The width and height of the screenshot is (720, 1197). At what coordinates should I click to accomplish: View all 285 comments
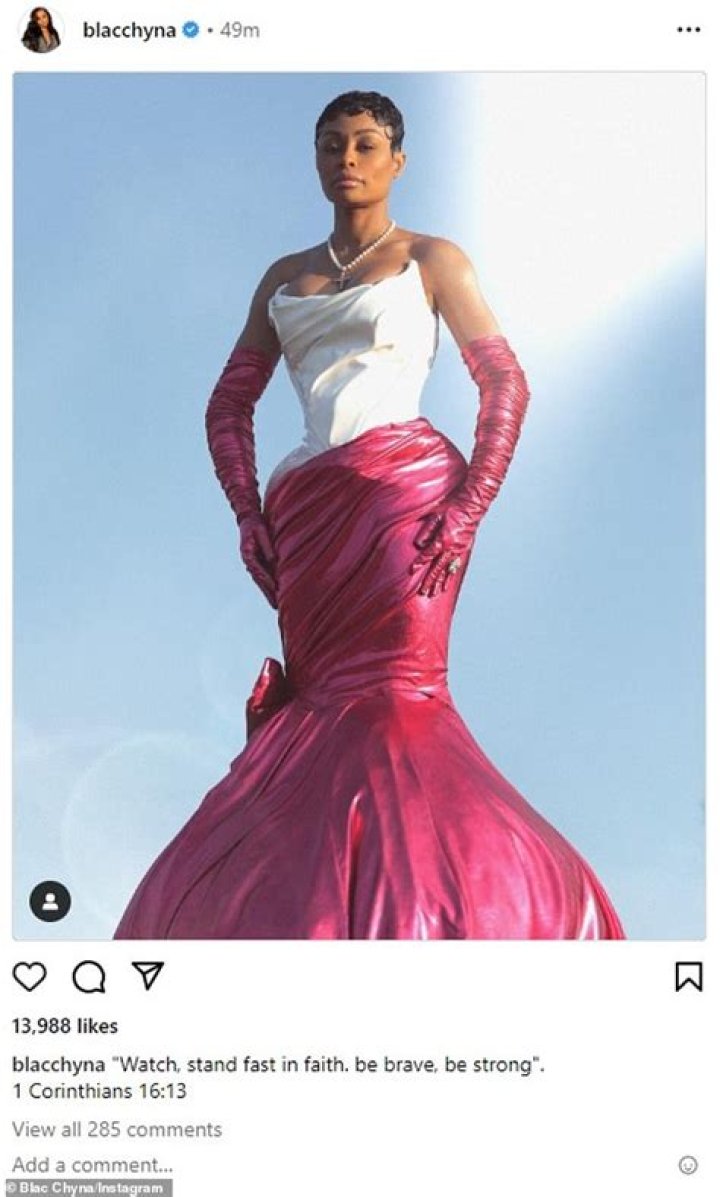tap(117, 1129)
